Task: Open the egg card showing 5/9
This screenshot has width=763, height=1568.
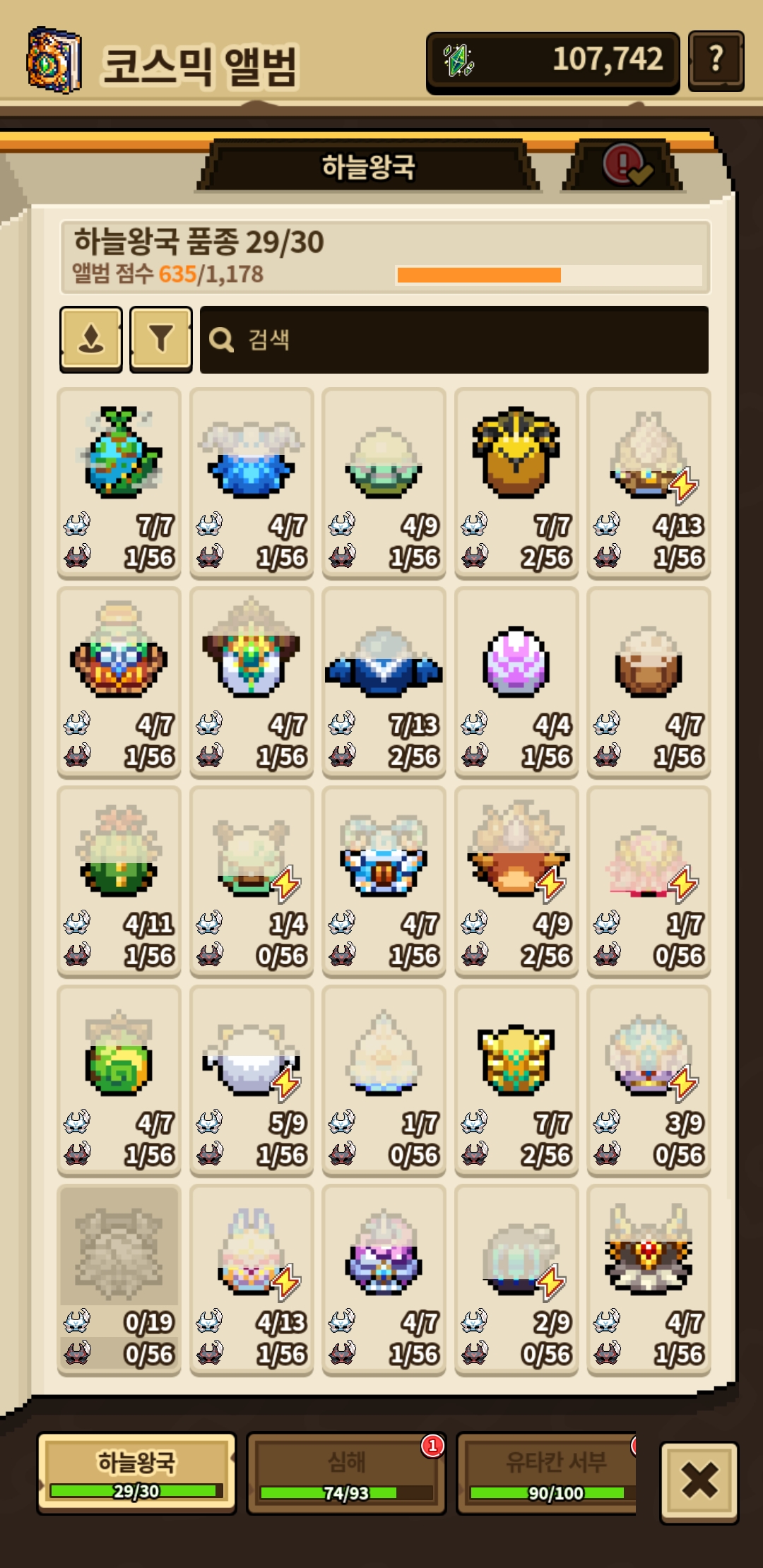Action: [252, 1081]
